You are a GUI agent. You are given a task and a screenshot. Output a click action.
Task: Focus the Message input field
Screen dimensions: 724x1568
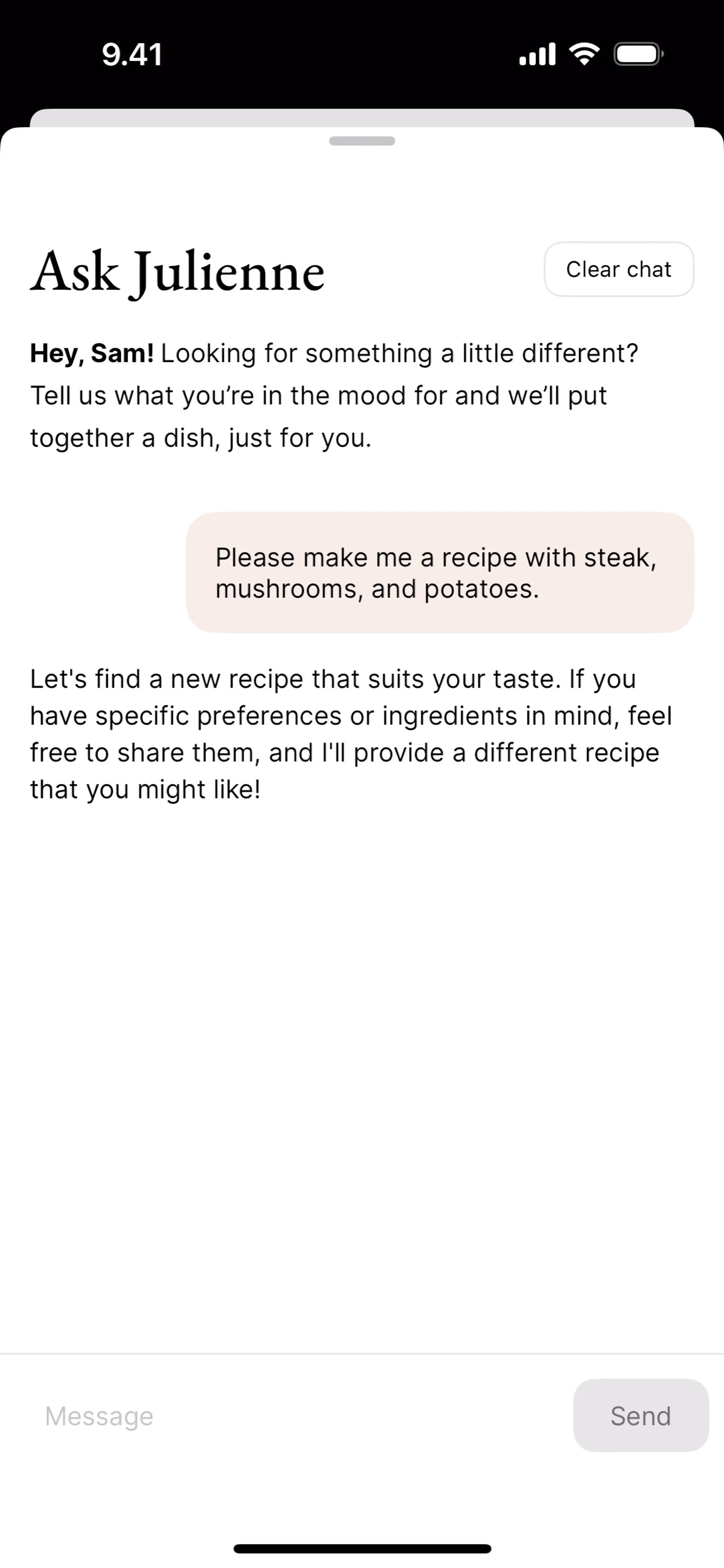pyautogui.click(x=292, y=1416)
